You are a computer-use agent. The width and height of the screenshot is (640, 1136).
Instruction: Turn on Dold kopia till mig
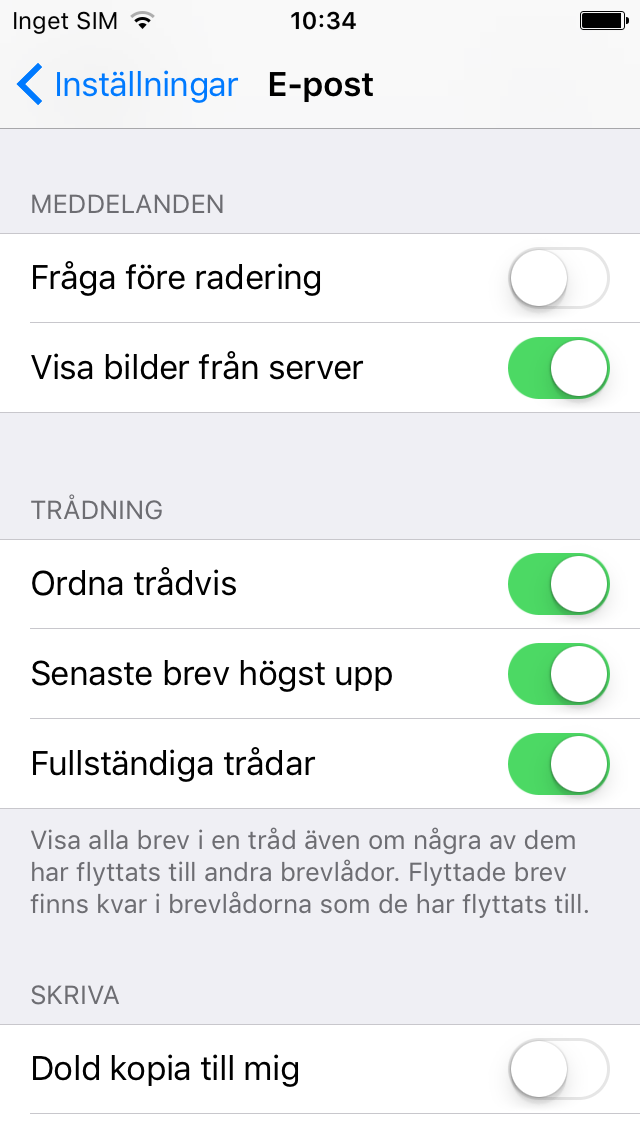point(558,1070)
